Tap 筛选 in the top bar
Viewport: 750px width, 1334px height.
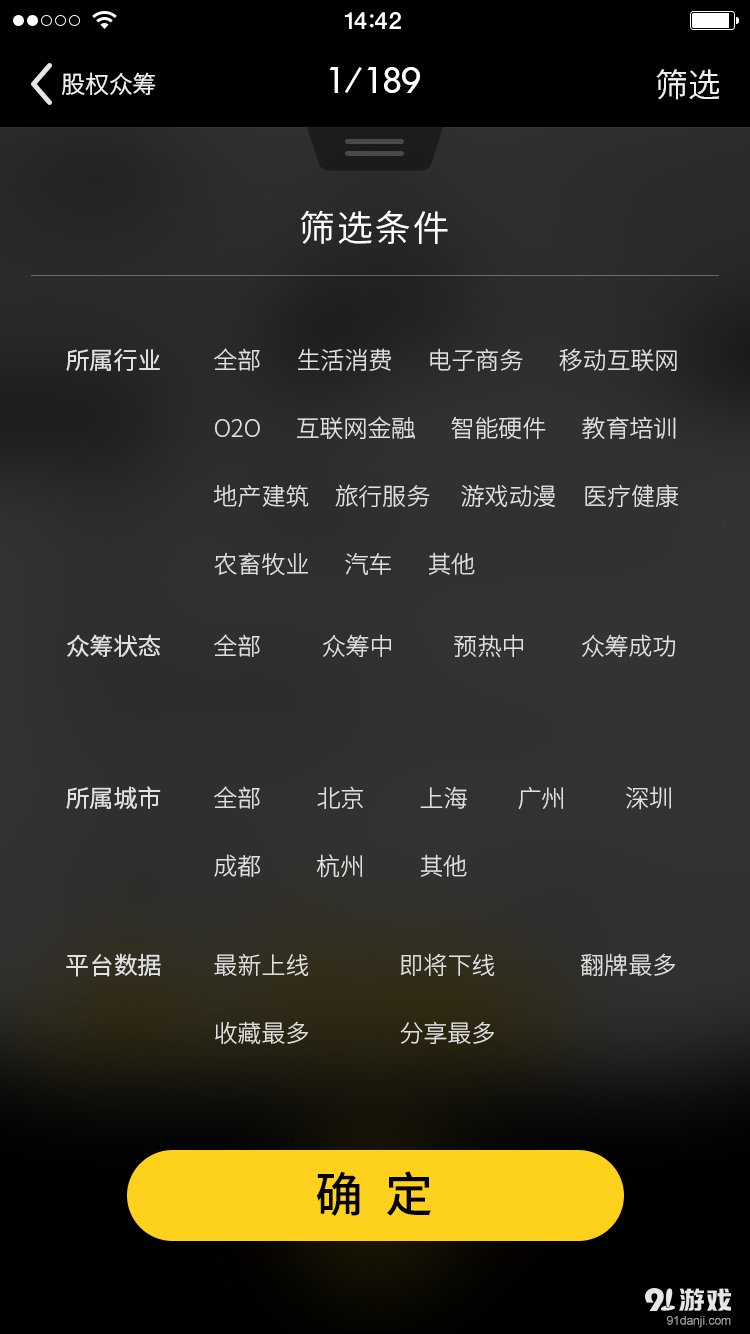point(687,85)
